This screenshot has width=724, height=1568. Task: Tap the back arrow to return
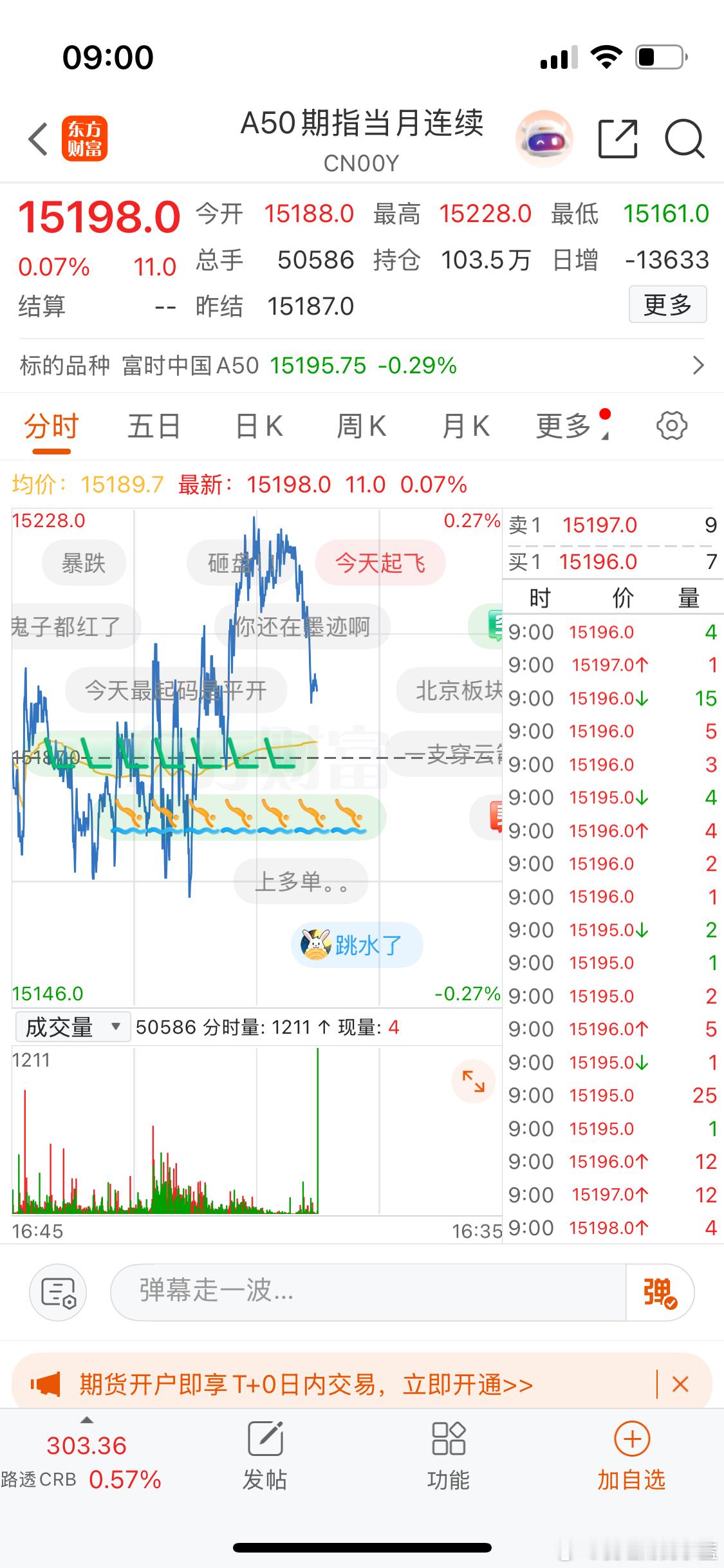(x=37, y=138)
